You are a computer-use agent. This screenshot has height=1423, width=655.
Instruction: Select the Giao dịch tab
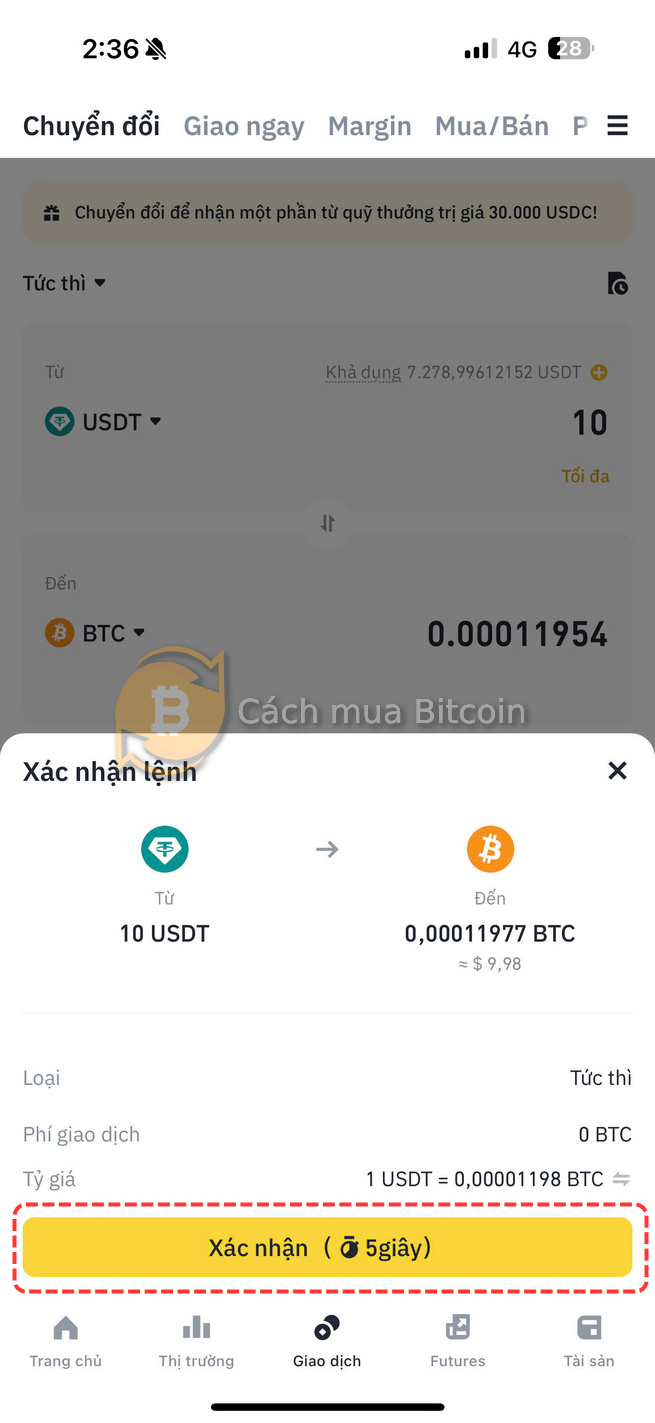pyautogui.click(x=327, y=1342)
